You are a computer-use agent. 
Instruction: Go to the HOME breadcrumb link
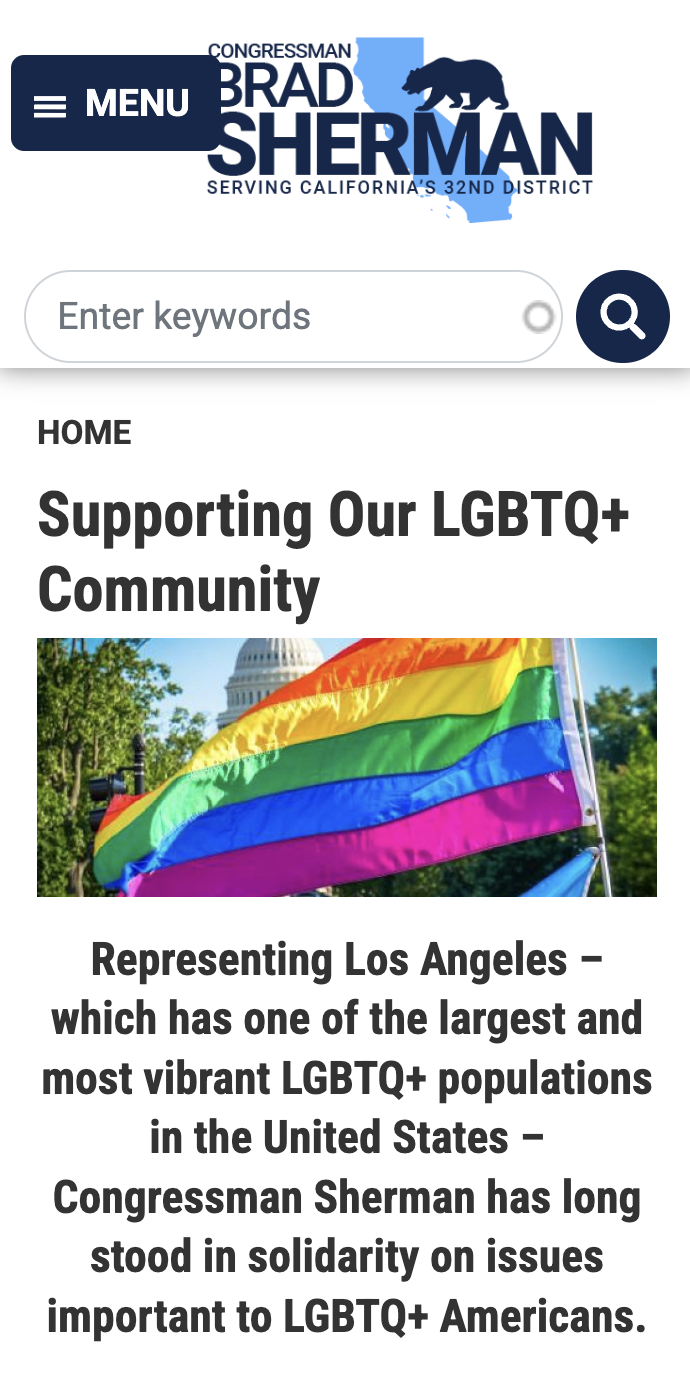tap(84, 432)
